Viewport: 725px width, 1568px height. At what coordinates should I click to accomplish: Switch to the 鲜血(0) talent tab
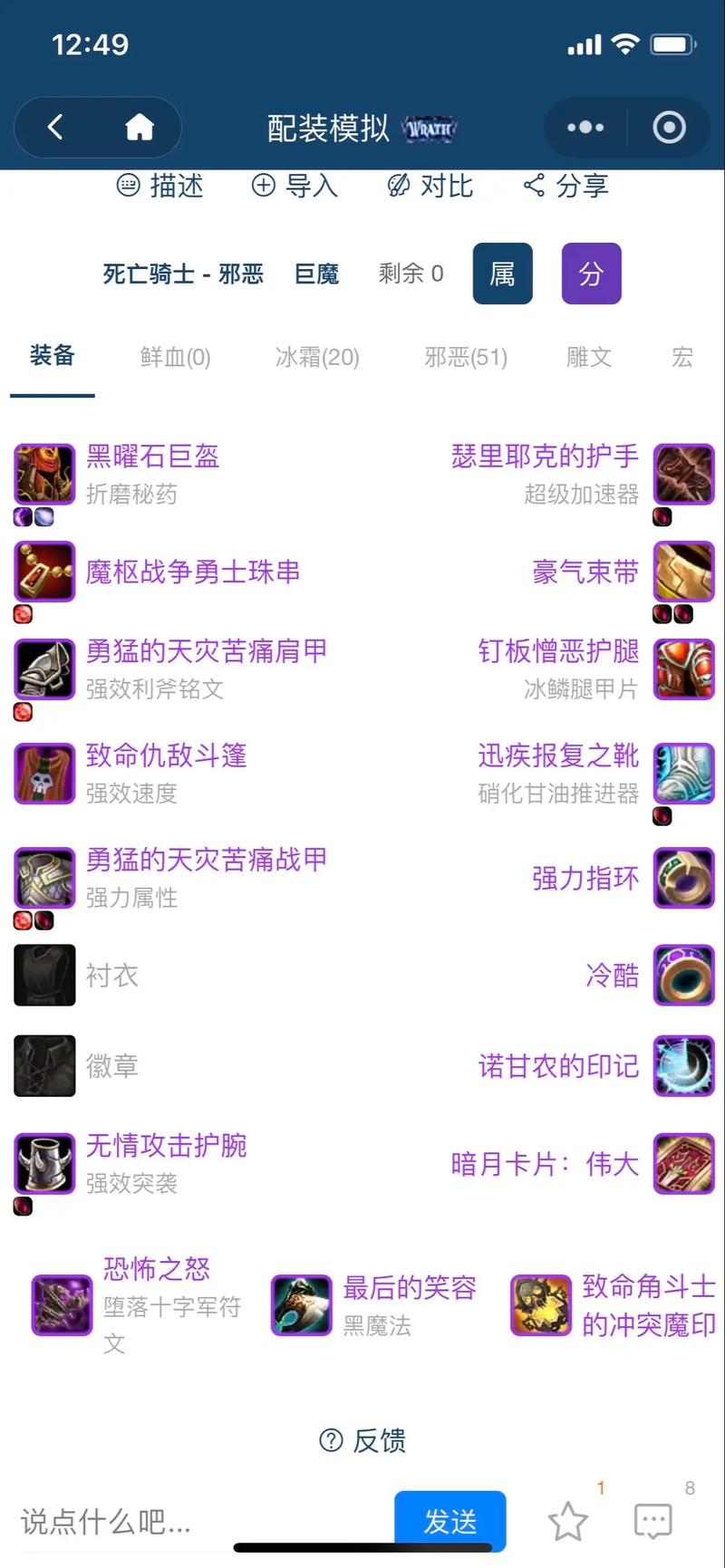176,357
